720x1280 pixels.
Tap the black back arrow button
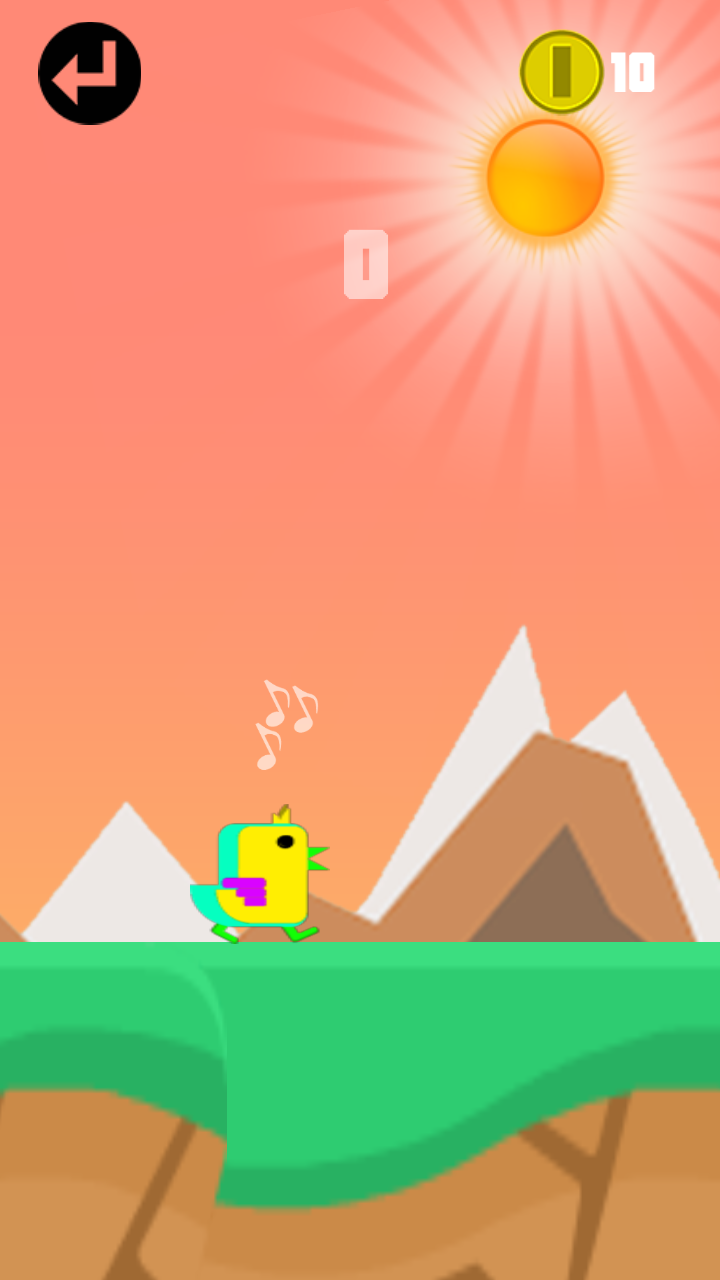(89, 74)
